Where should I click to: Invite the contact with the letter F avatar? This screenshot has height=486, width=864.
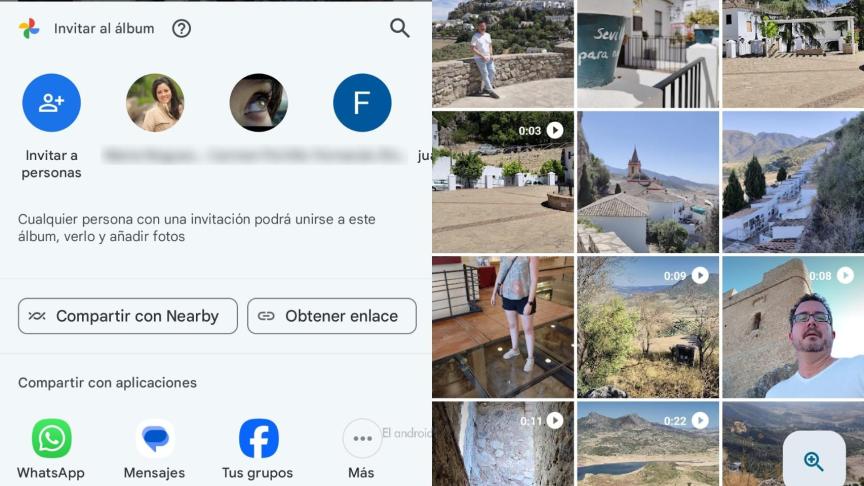(x=362, y=103)
